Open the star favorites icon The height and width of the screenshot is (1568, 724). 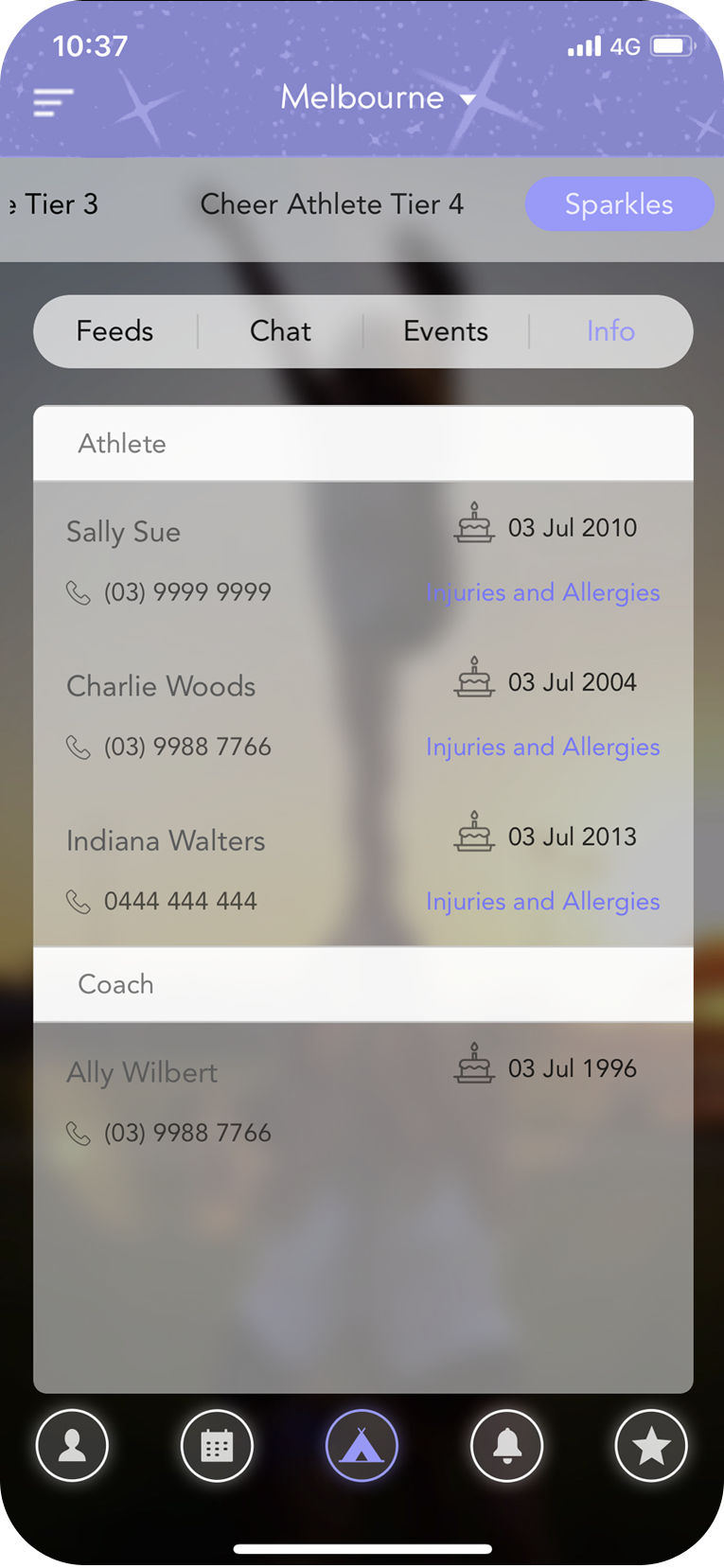tap(651, 1445)
